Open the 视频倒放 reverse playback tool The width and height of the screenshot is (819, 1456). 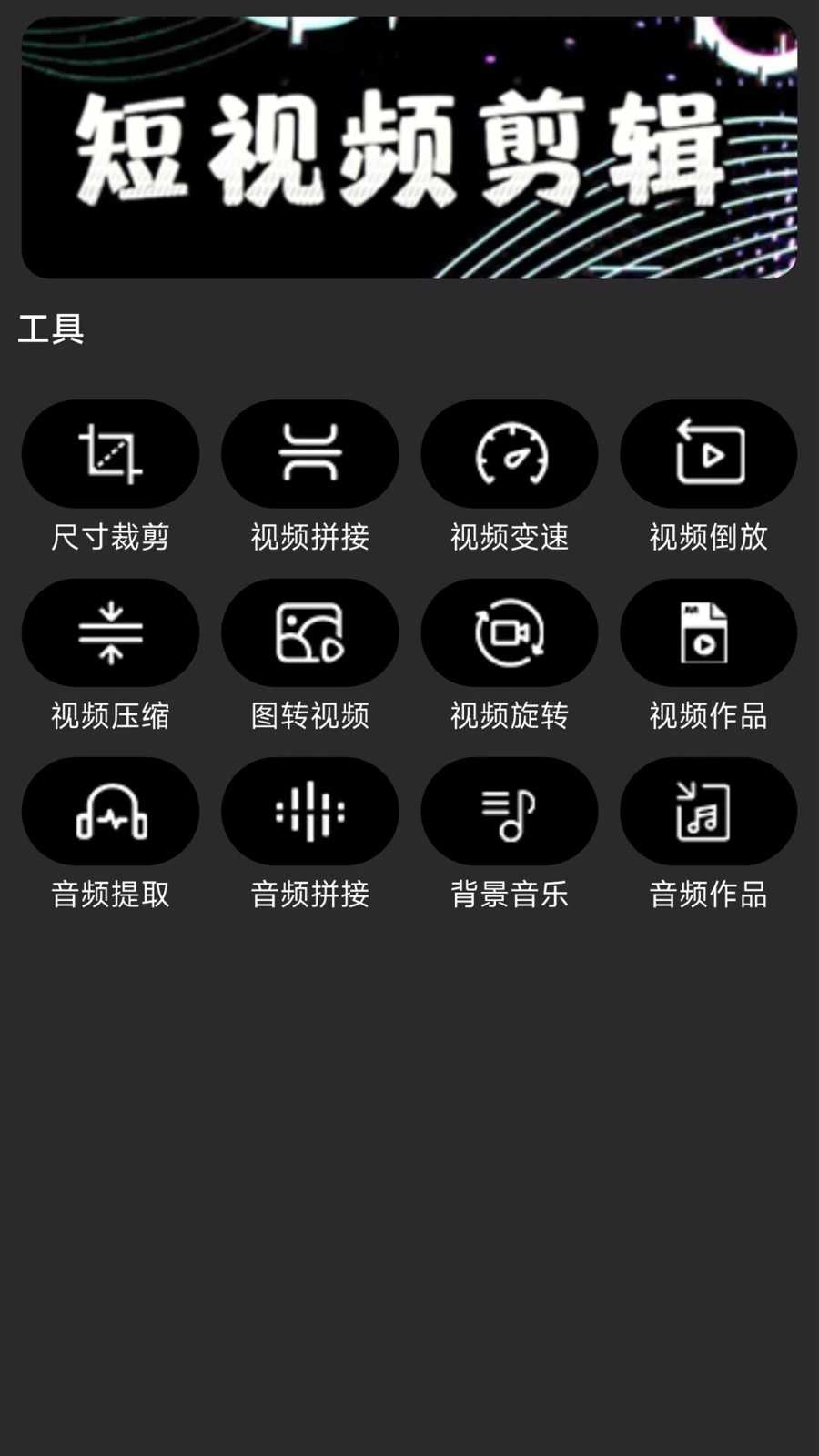(708, 454)
